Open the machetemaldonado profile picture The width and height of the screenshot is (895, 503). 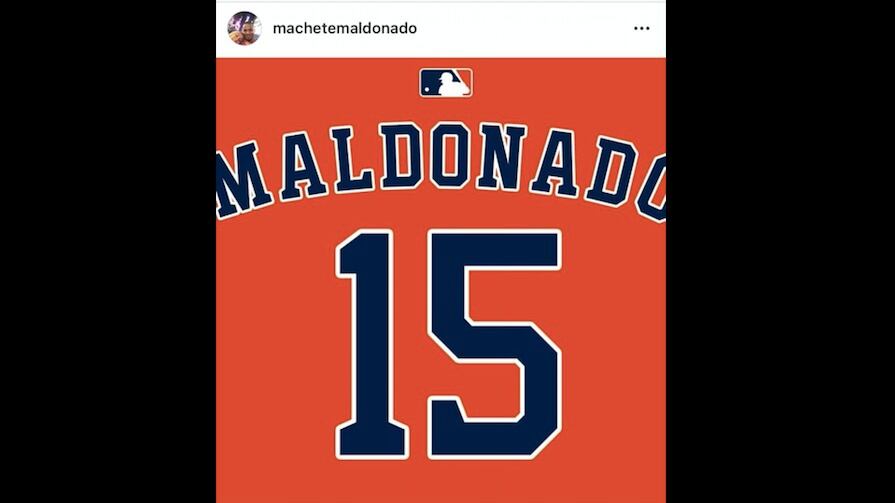[244, 28]
